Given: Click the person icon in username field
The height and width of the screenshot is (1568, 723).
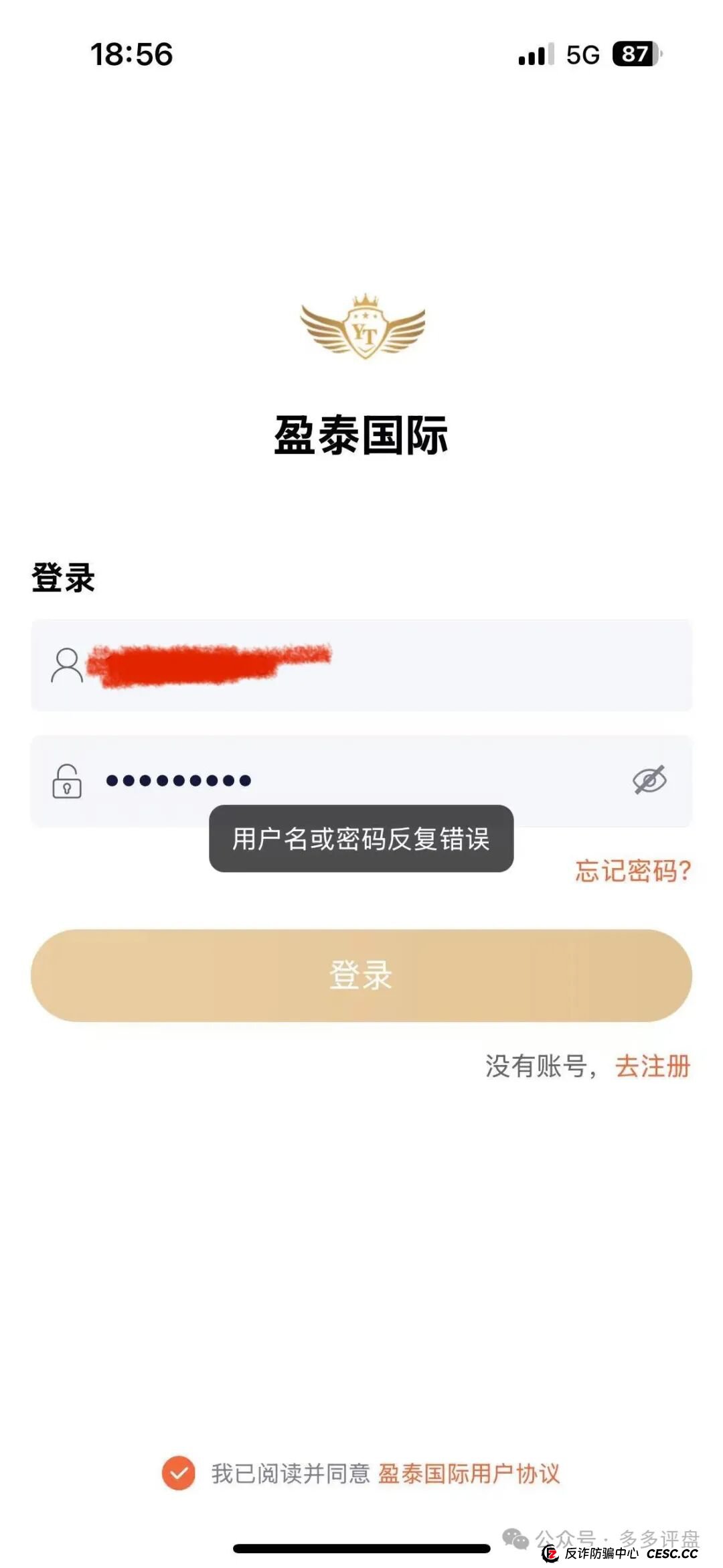Looking at the screenshot, I should pyautogui.click(x=66, y=664).
